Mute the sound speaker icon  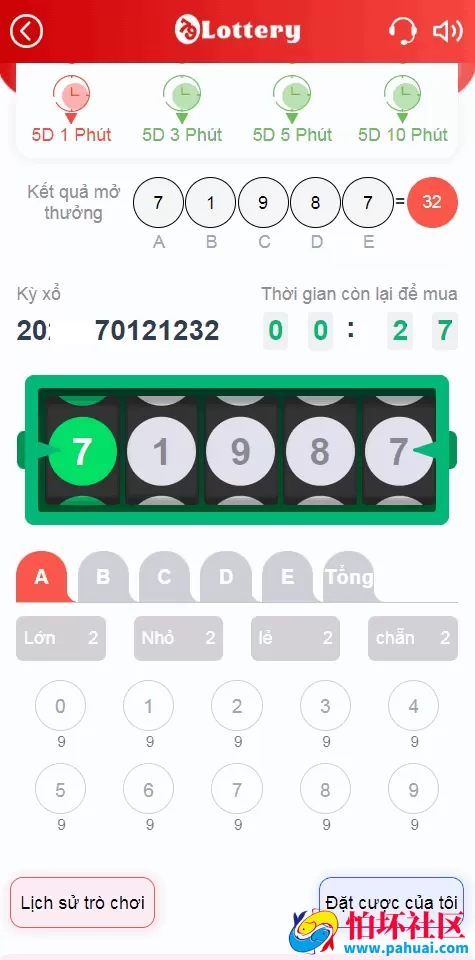447,31
